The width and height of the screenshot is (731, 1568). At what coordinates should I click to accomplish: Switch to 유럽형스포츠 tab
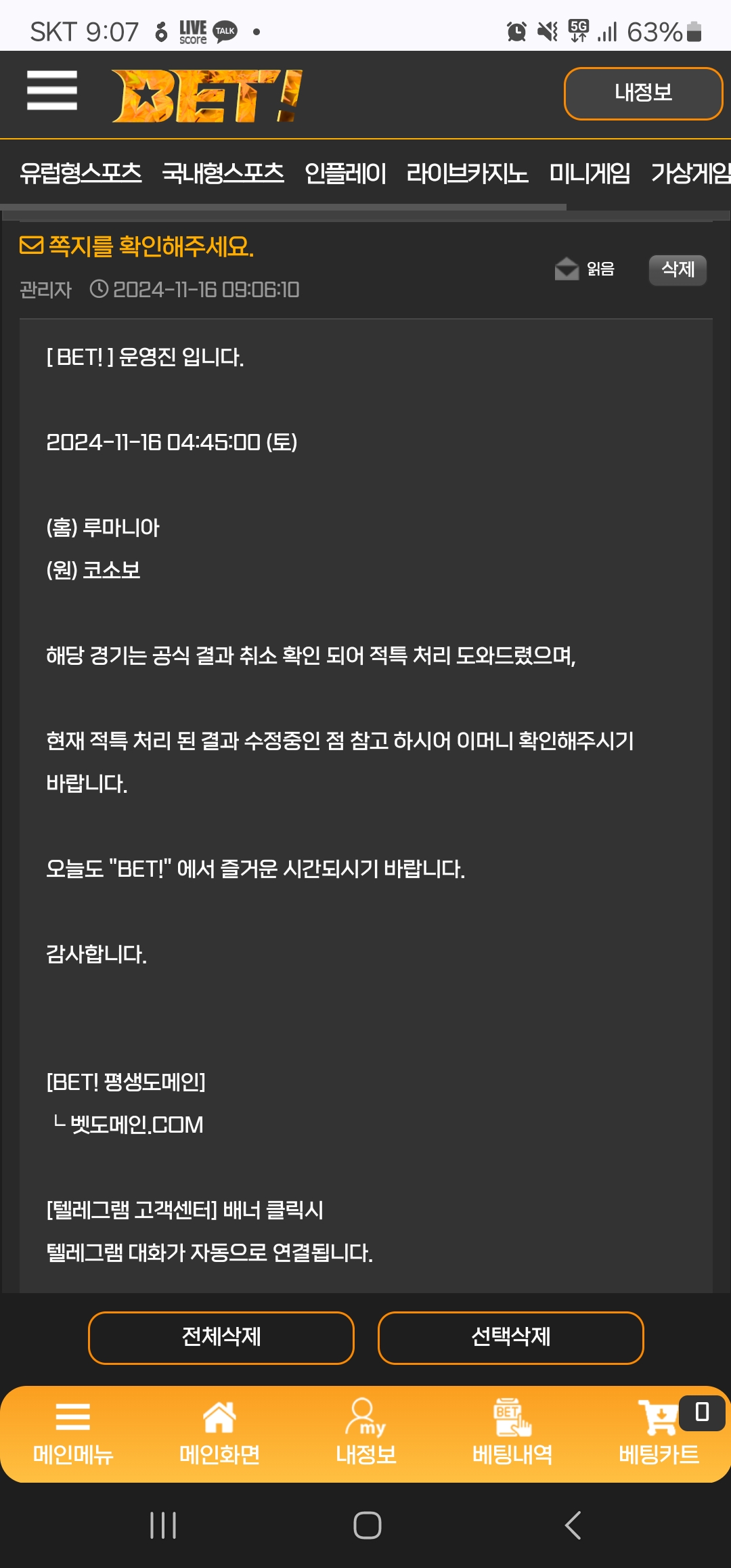[x=81, y=173]
